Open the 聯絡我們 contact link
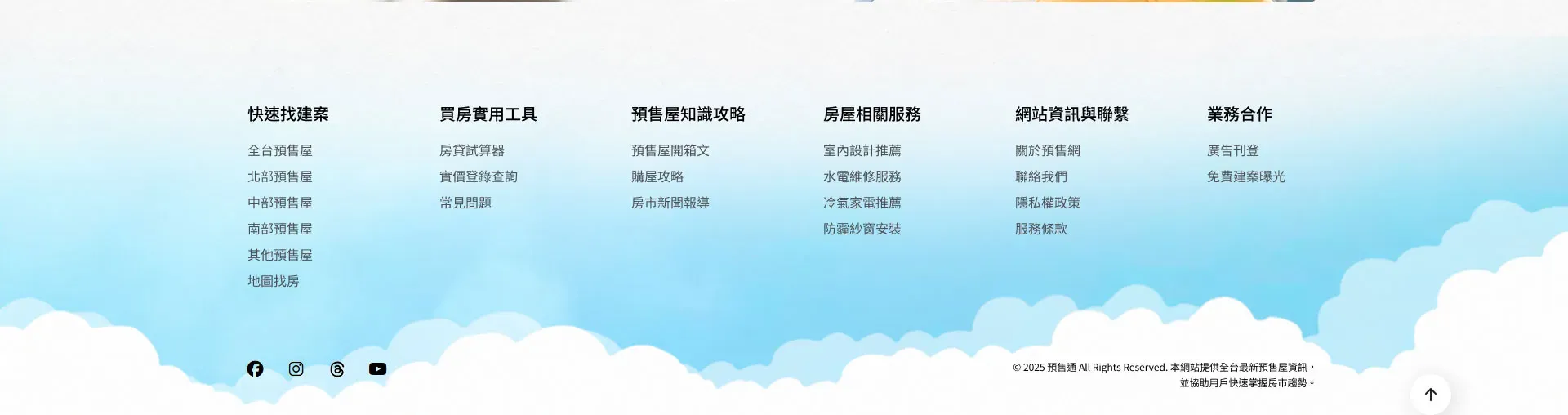The width and height of the screenshot is (1568, 415). pyautogui.click(x=1041, y=176)
